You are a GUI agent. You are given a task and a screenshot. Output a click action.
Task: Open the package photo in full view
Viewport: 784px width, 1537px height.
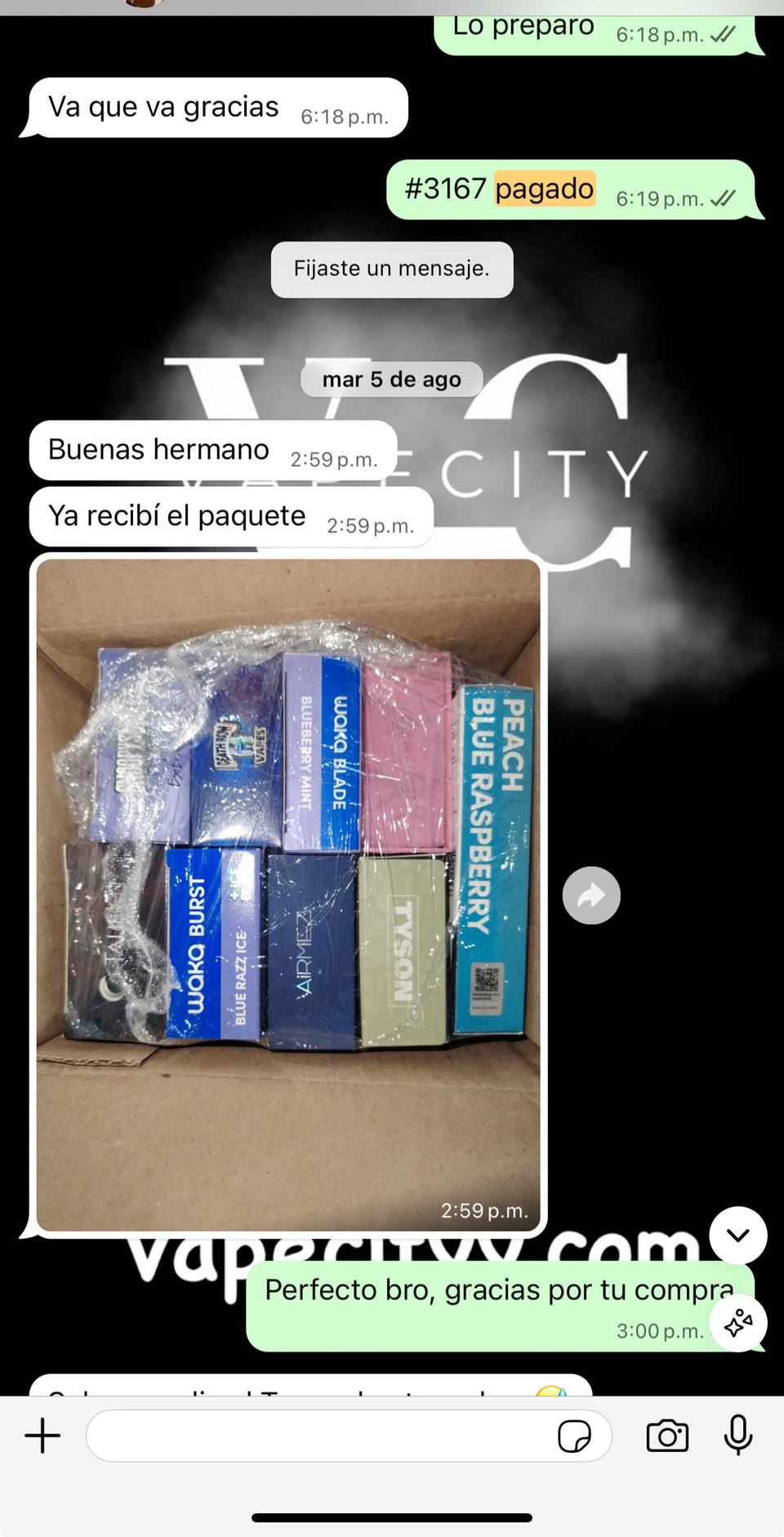tap(287, 894)
